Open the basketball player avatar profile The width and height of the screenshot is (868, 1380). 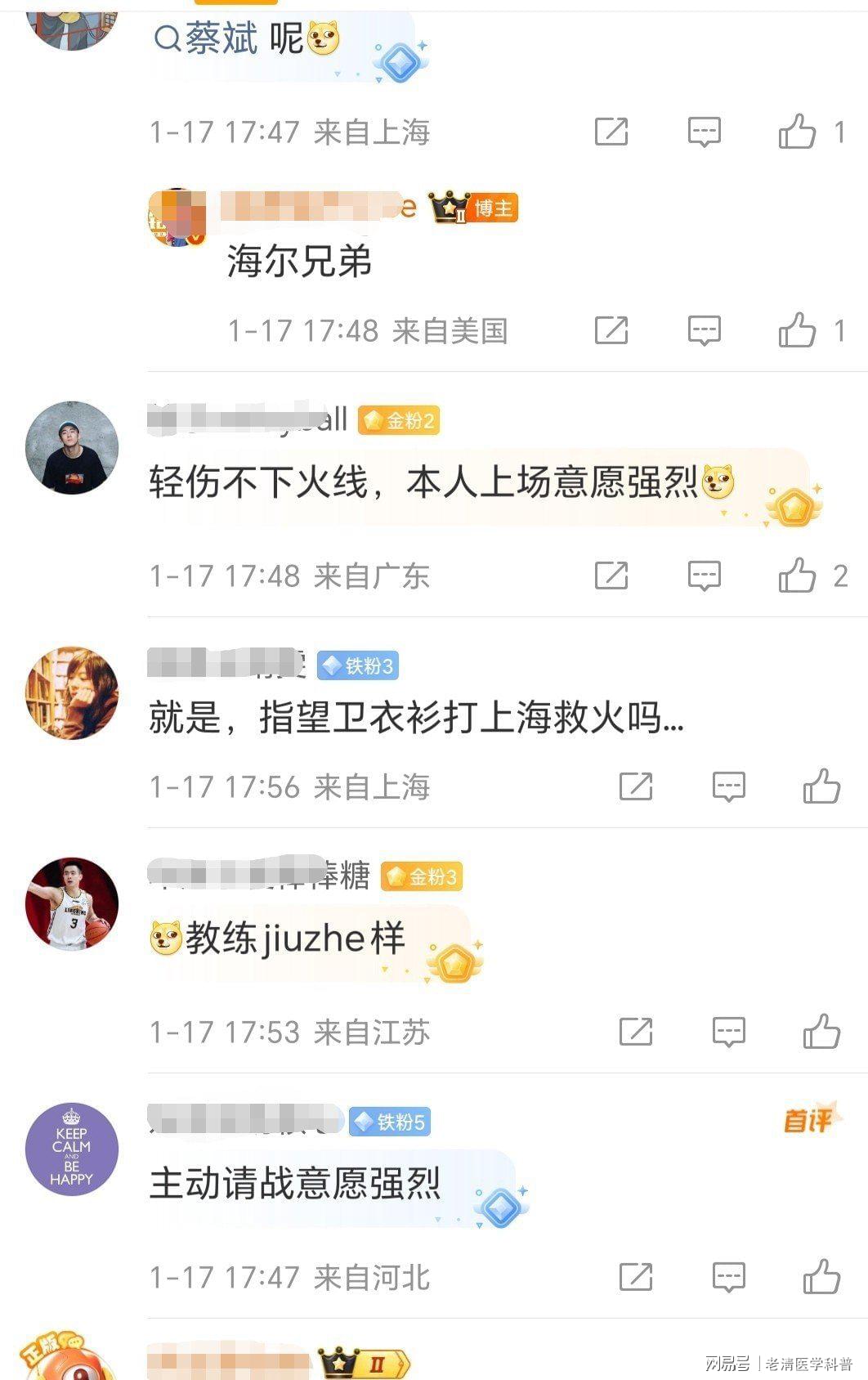point(72,903)
